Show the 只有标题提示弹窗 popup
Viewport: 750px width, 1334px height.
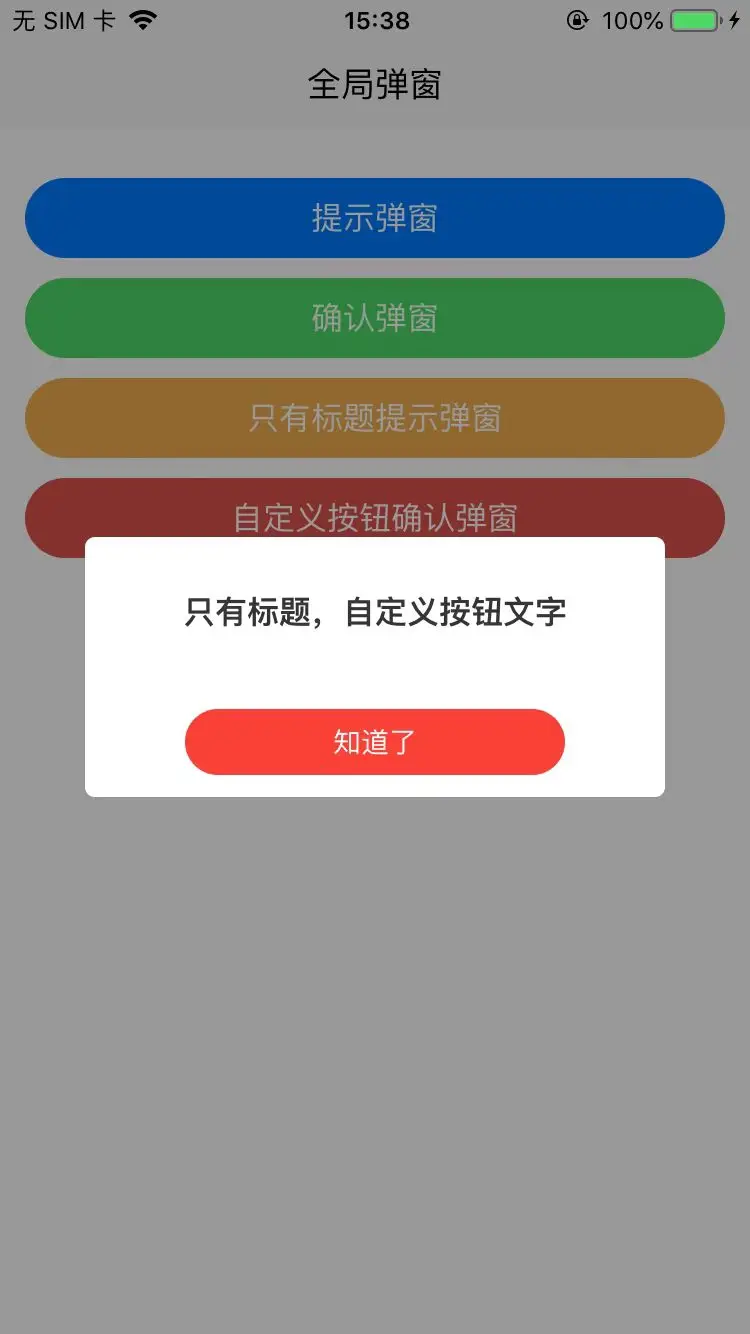(374, 418)
